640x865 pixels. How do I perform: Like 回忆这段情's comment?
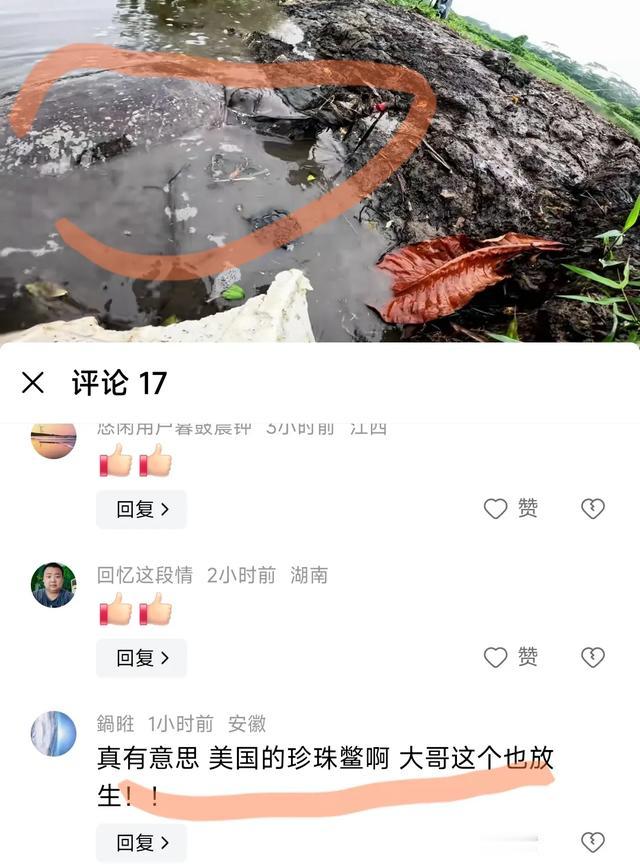coord(511,657)
